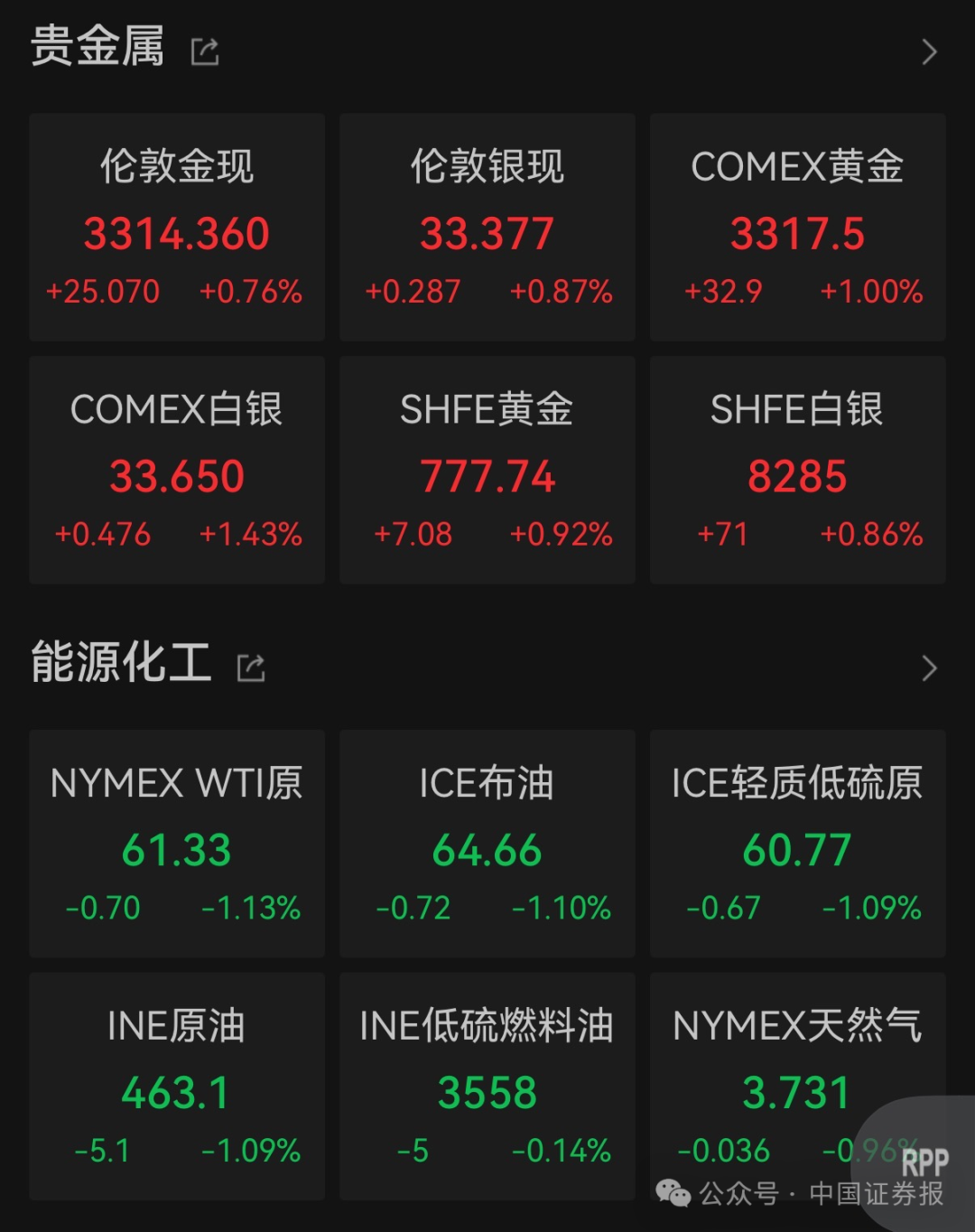
Task: View ICE布油 quote details
Action: (x=487, y=844)
